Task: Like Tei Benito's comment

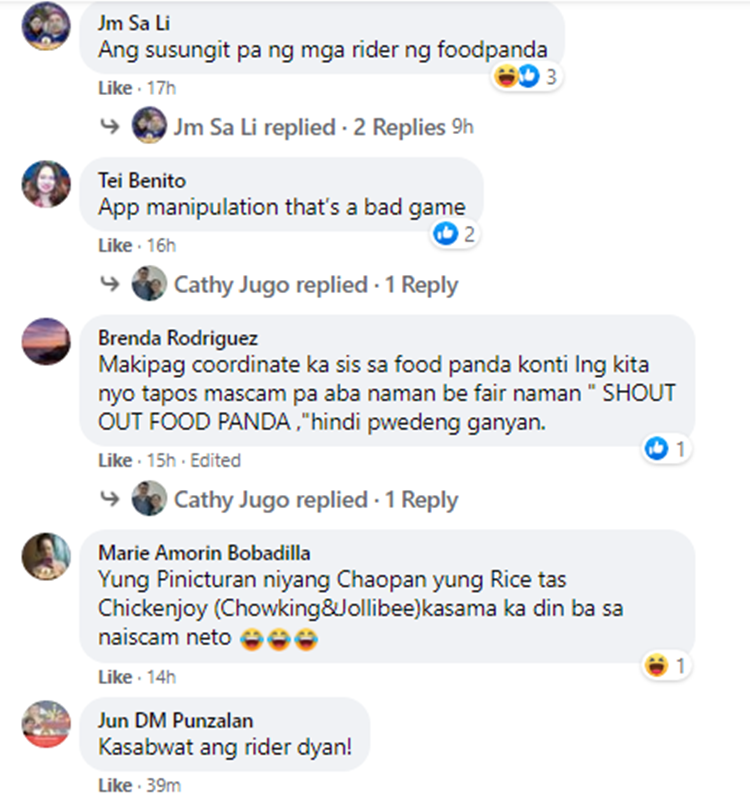Action: point(114,245)
